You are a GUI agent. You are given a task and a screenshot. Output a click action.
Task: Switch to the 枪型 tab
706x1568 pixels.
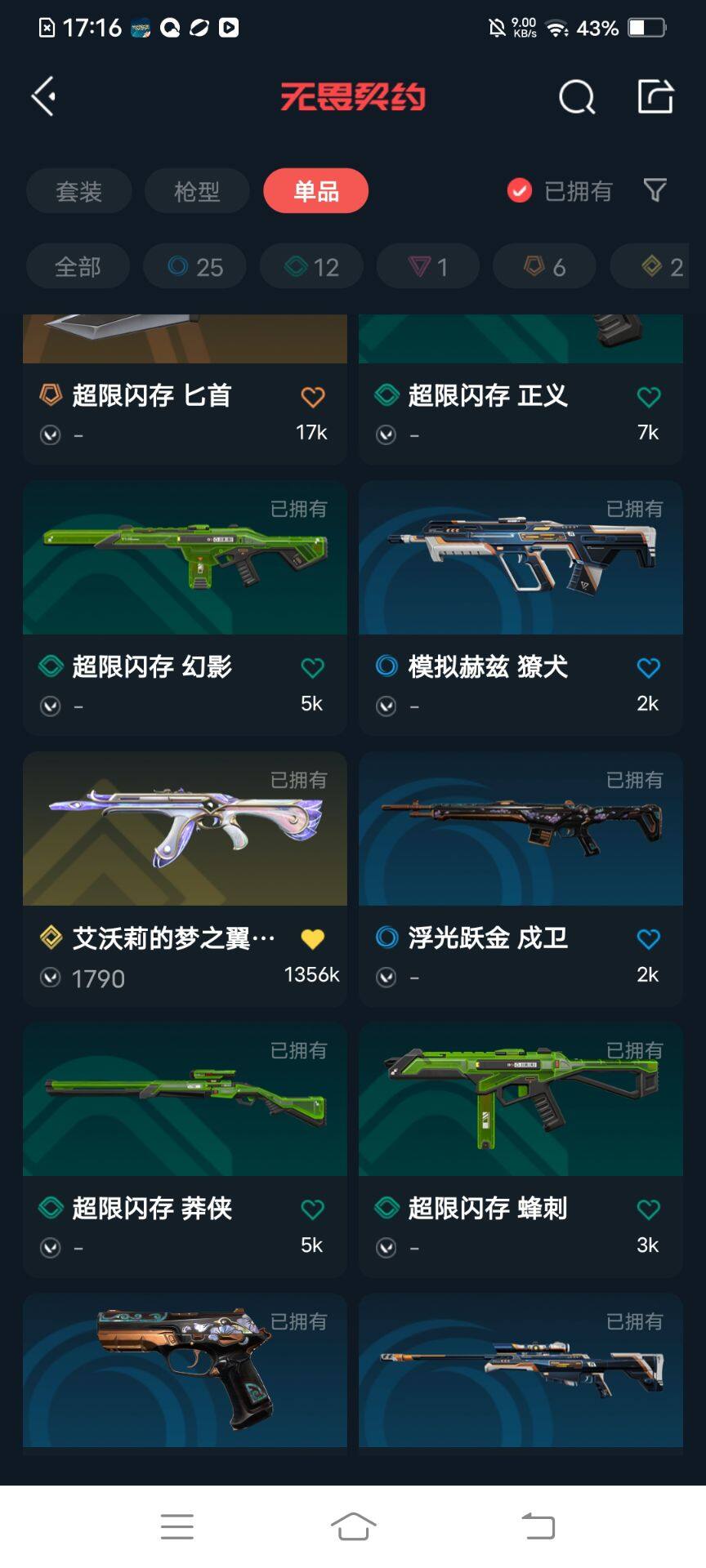click(197, 191)
